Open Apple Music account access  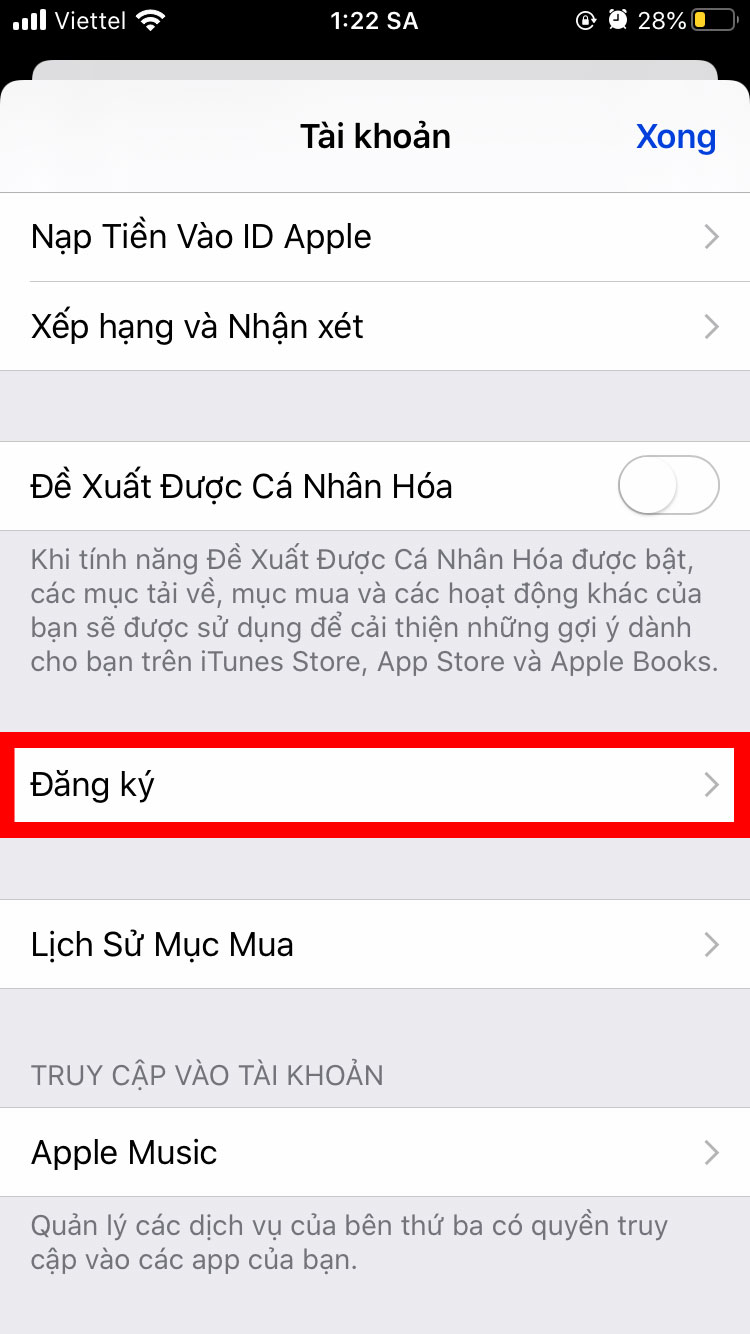pos(375,1152)
